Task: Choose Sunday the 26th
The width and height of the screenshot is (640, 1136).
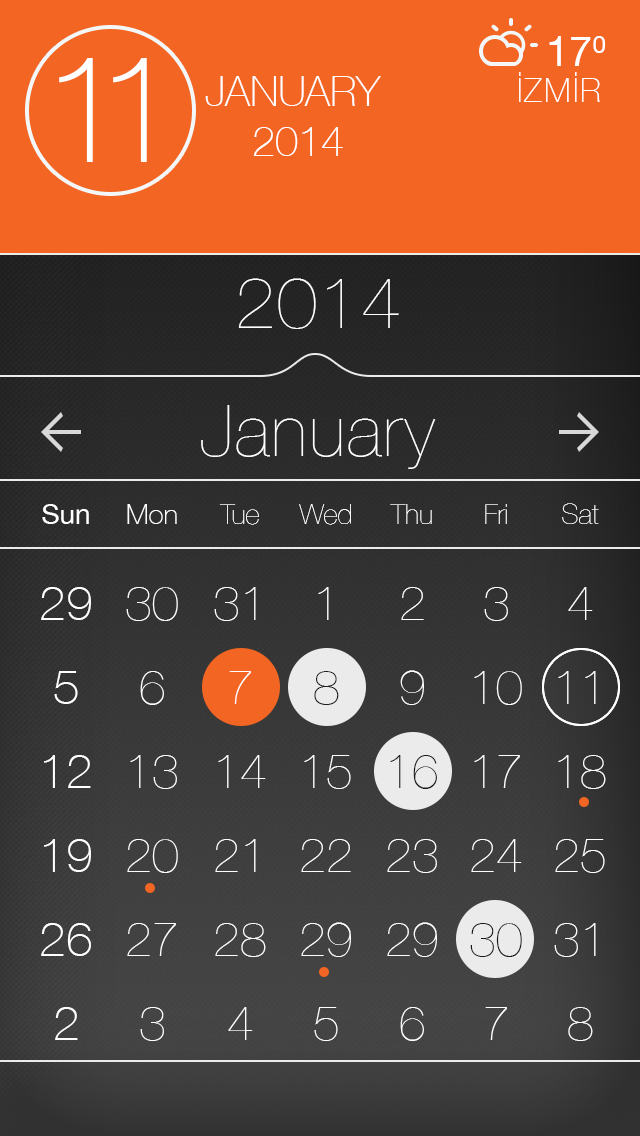Action: point(66,940)
